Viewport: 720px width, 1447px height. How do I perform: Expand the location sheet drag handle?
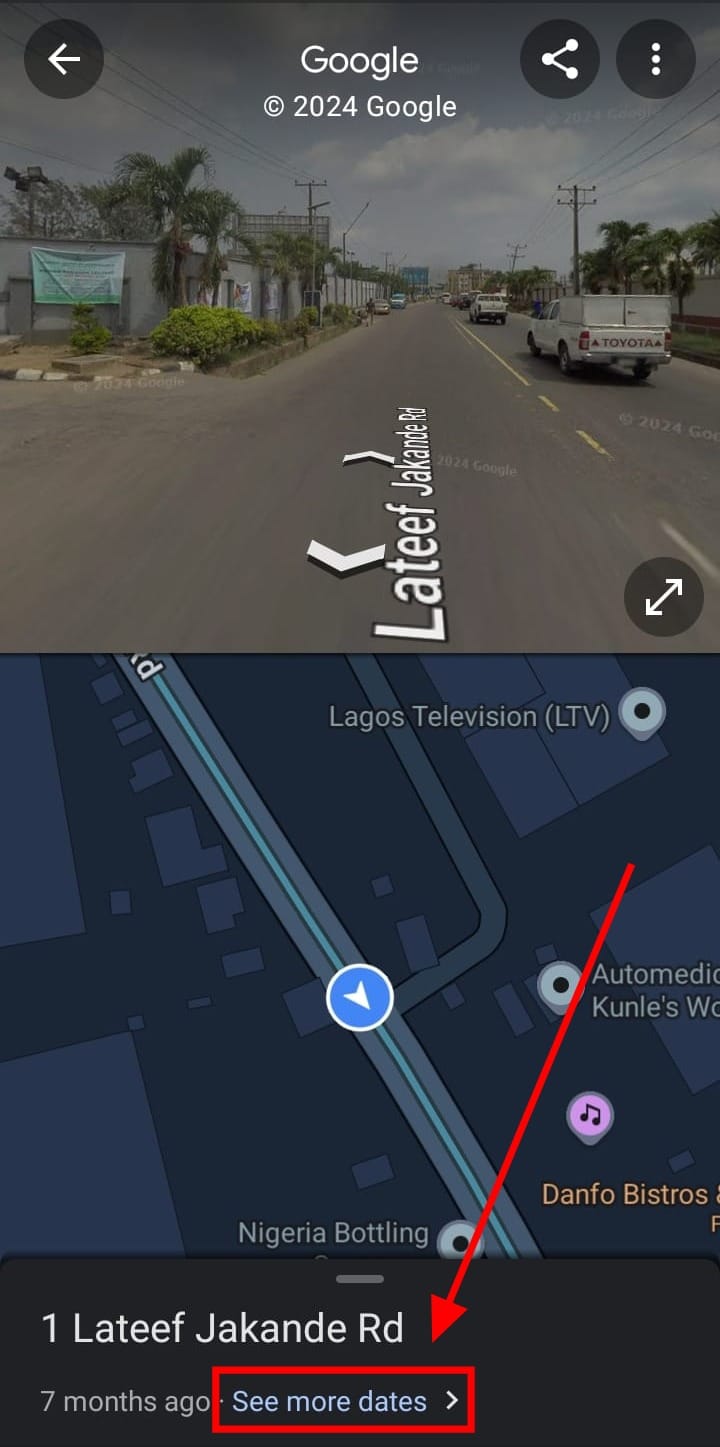[x=360, y=1279]
